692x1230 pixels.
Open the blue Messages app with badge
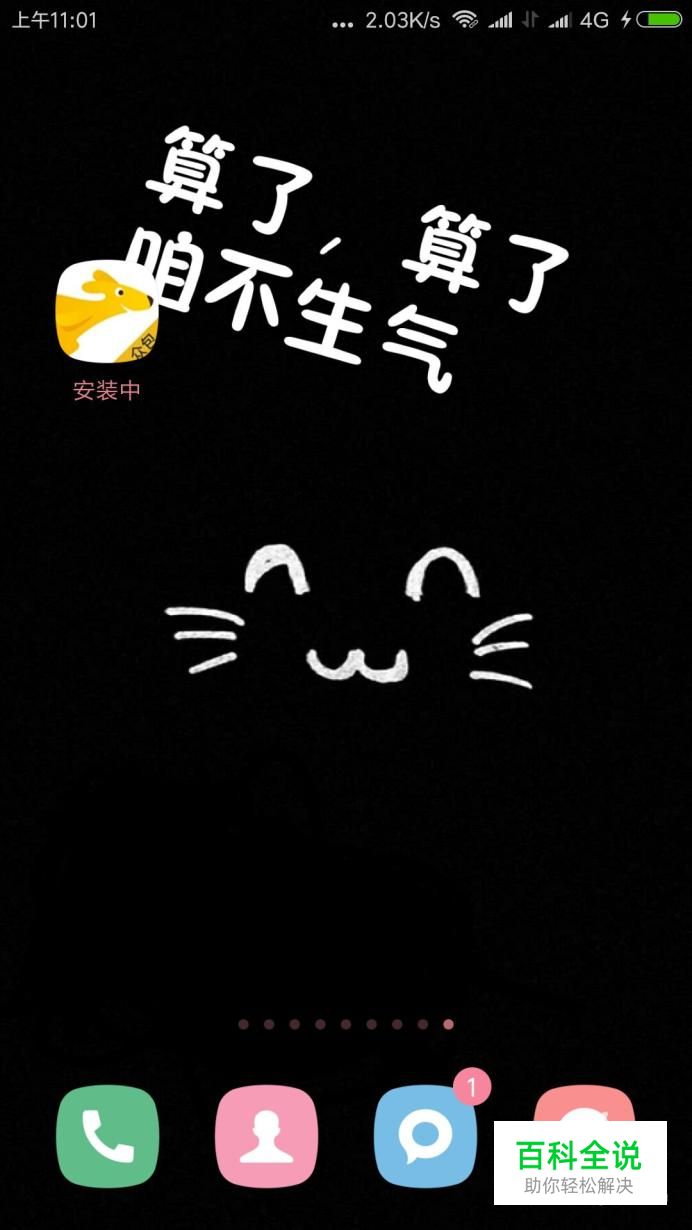click(x=425, y=1136)
